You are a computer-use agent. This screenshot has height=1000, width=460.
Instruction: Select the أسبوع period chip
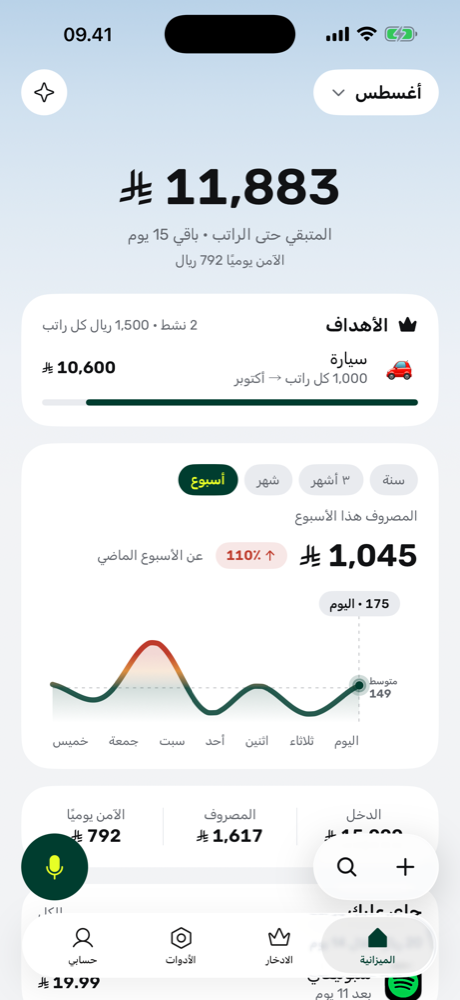pyautogui.click(x=208, y=480)
